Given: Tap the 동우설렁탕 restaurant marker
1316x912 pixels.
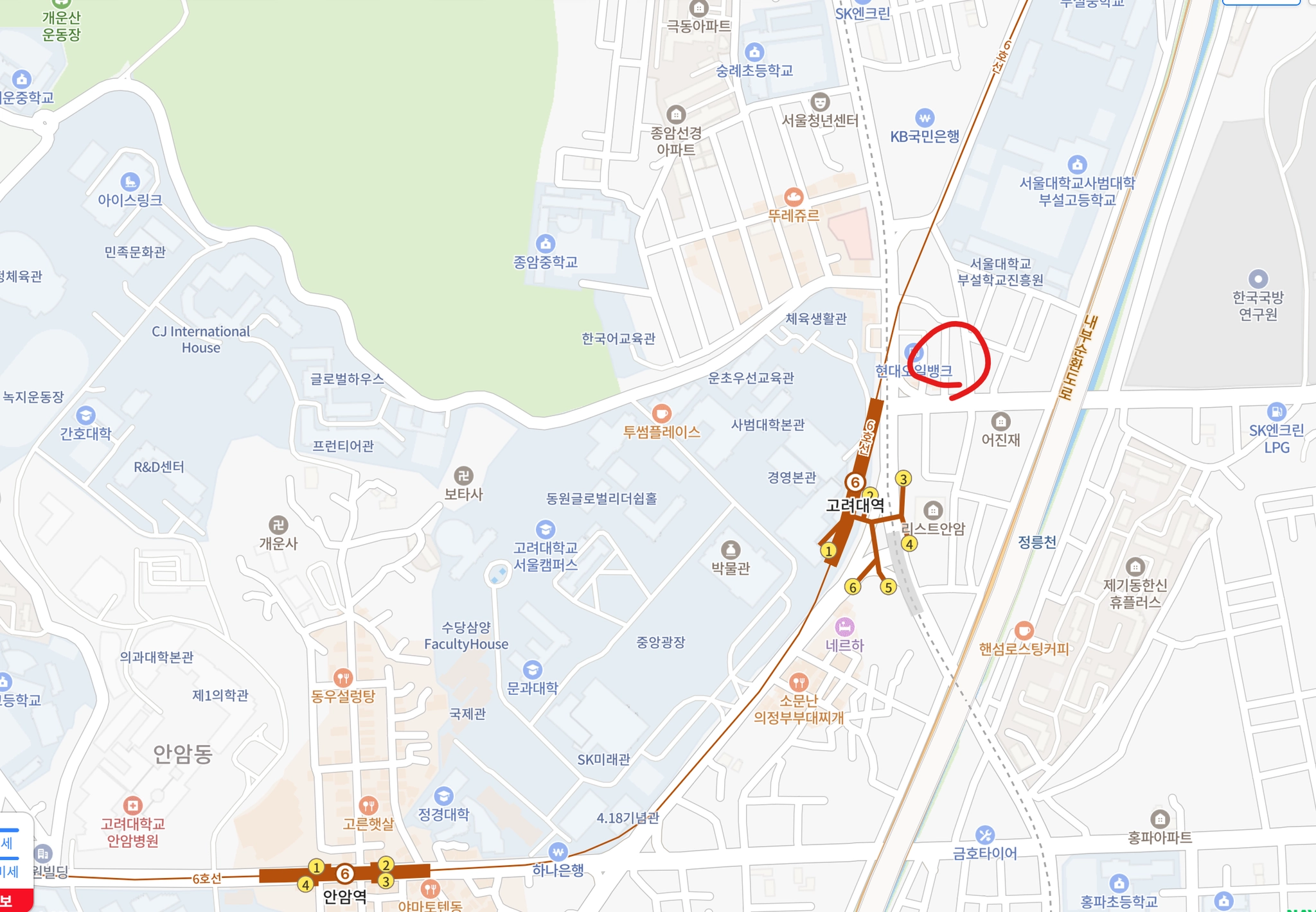Looking at the screenshot, I should click(343, 678).
